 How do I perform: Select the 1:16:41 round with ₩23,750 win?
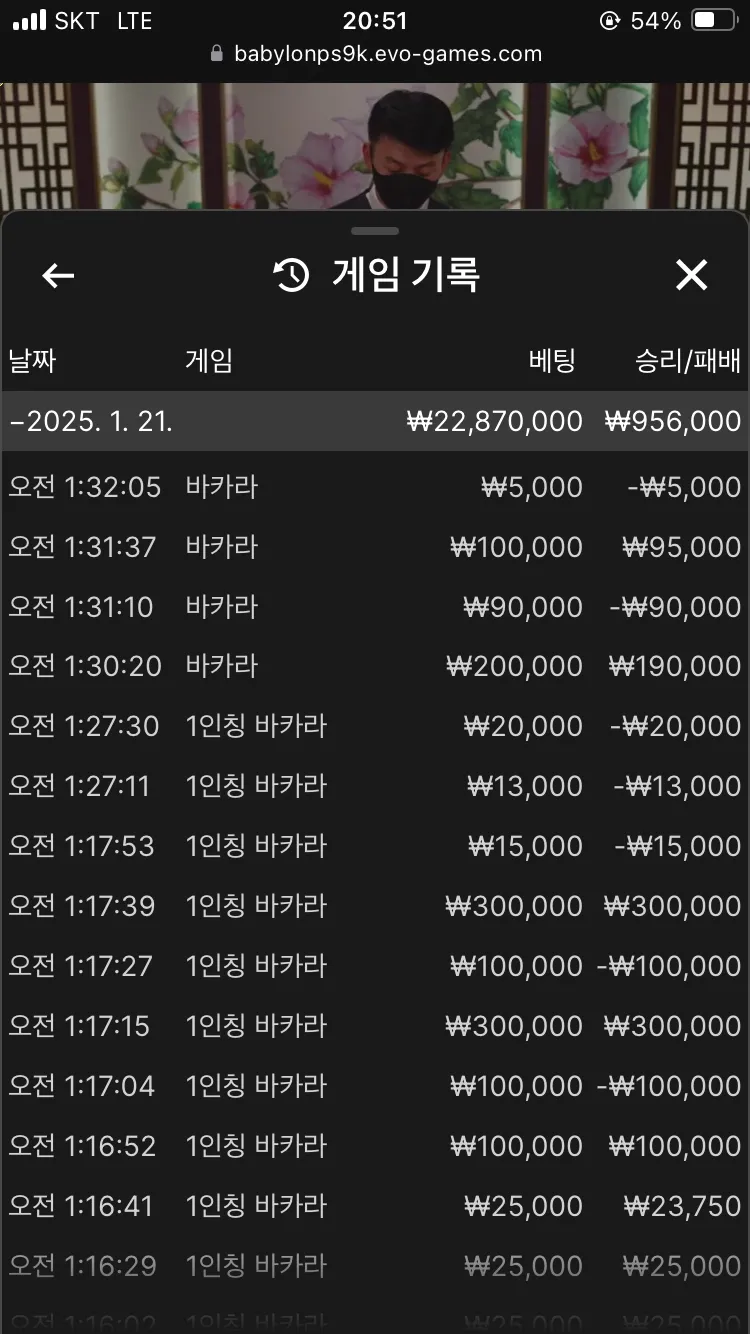[375, 1206]
